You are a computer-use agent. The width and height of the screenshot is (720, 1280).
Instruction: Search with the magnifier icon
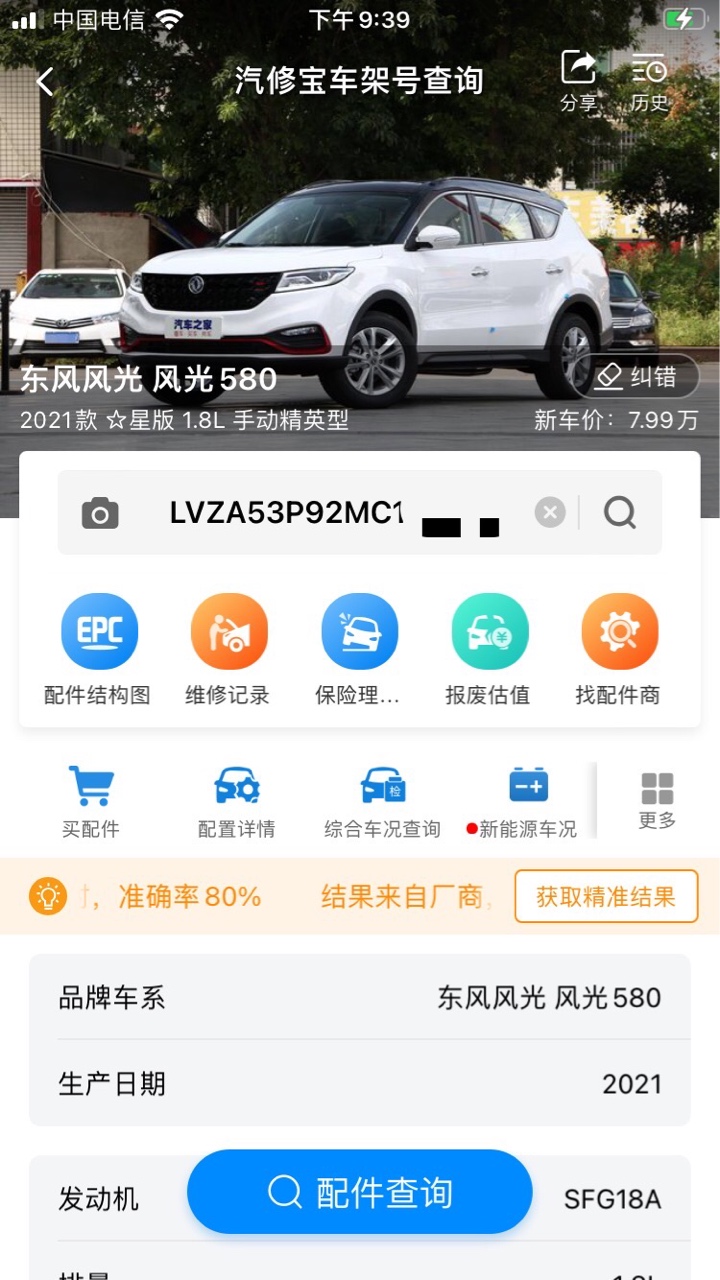point(620,513)
